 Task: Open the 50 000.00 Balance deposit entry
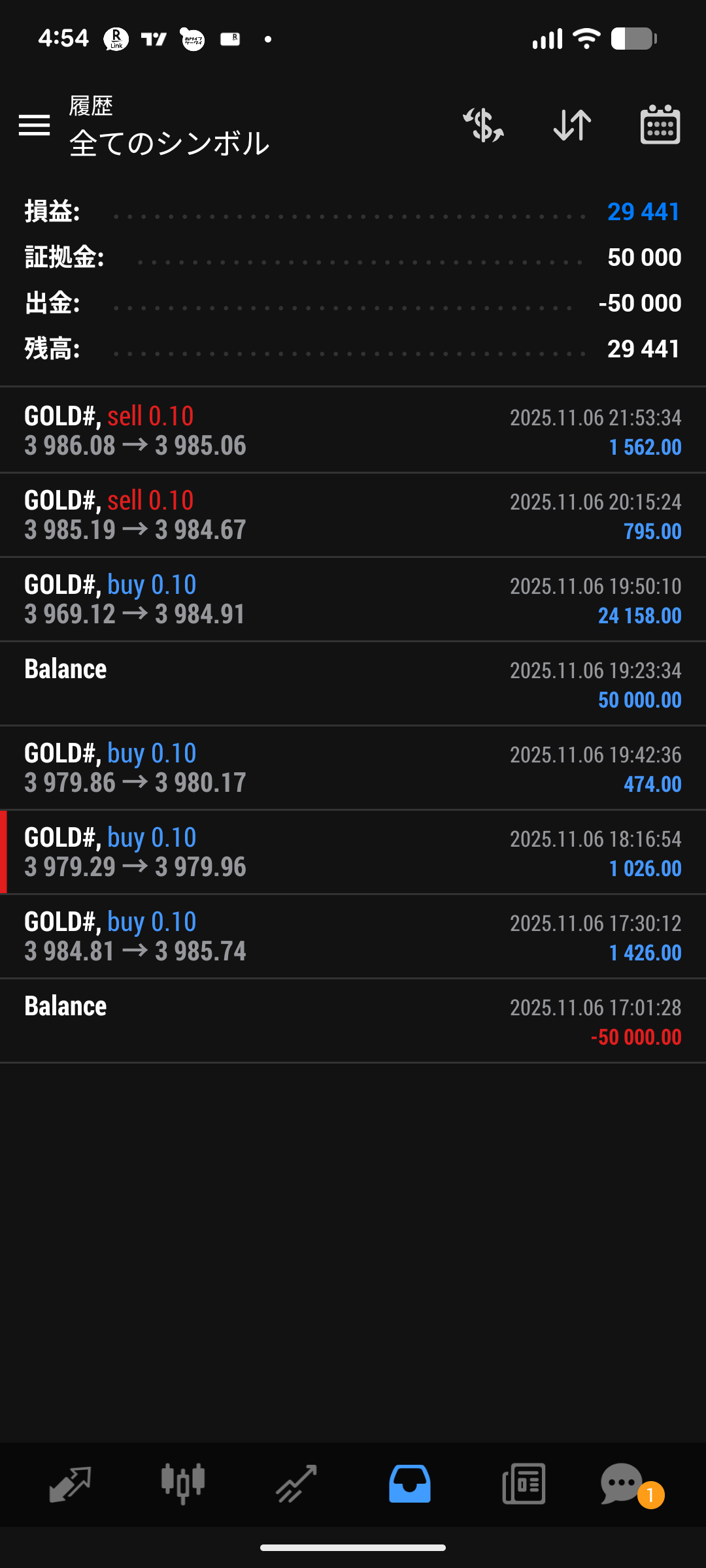click(x=353, y=684)
